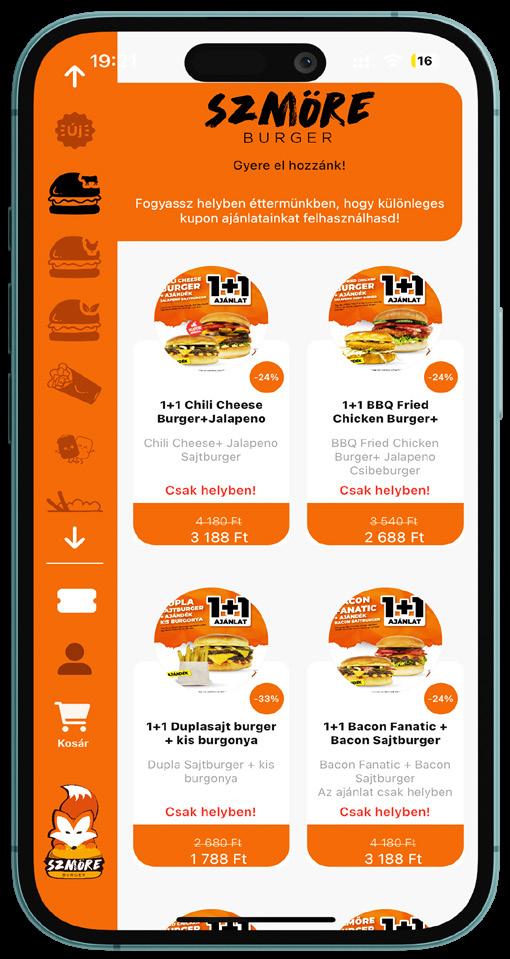Screen dimensions: 510x959
Task: Select the beef burger category
Action: 75,193
